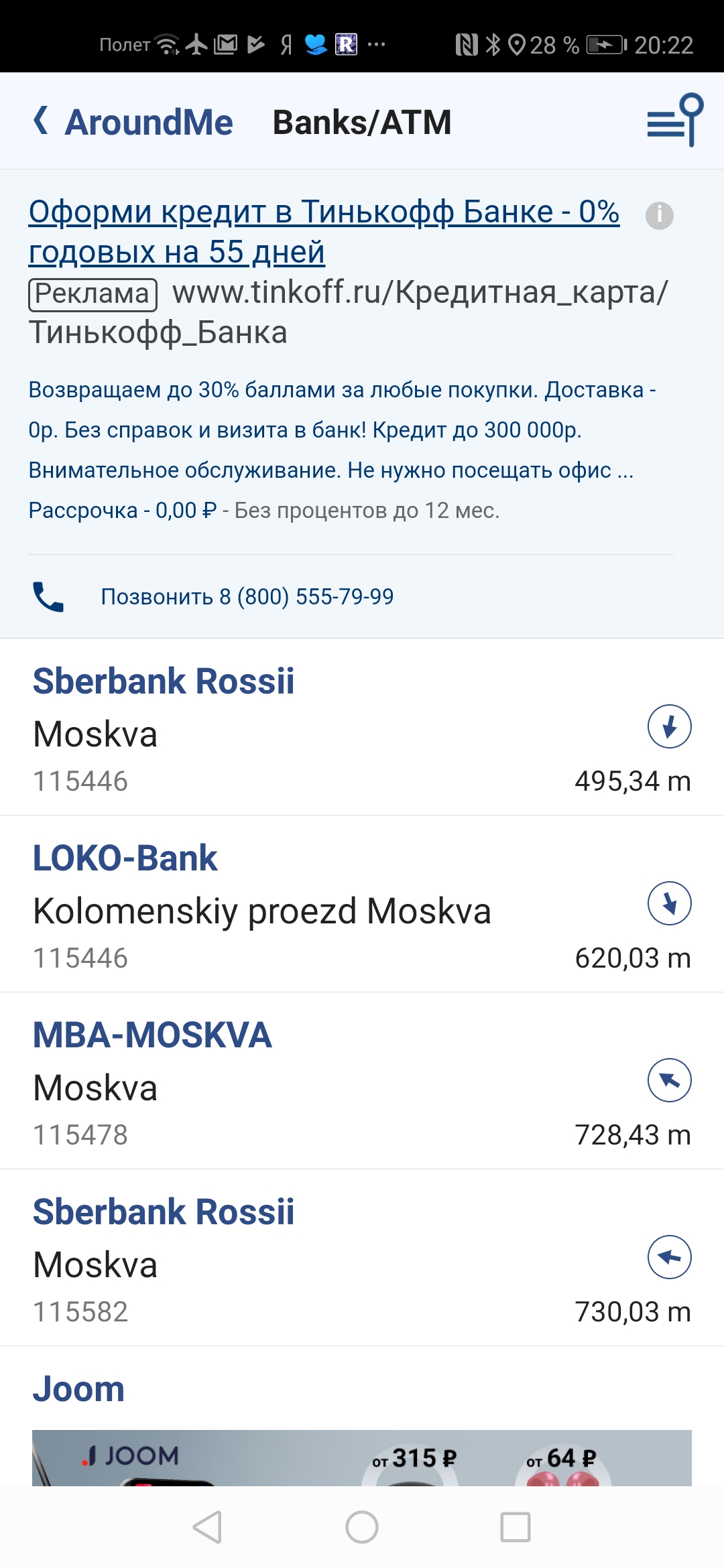Screen dimensions: 724x1568
Task: Call 8 (800) 555-79-99
Action: [247, 596]
